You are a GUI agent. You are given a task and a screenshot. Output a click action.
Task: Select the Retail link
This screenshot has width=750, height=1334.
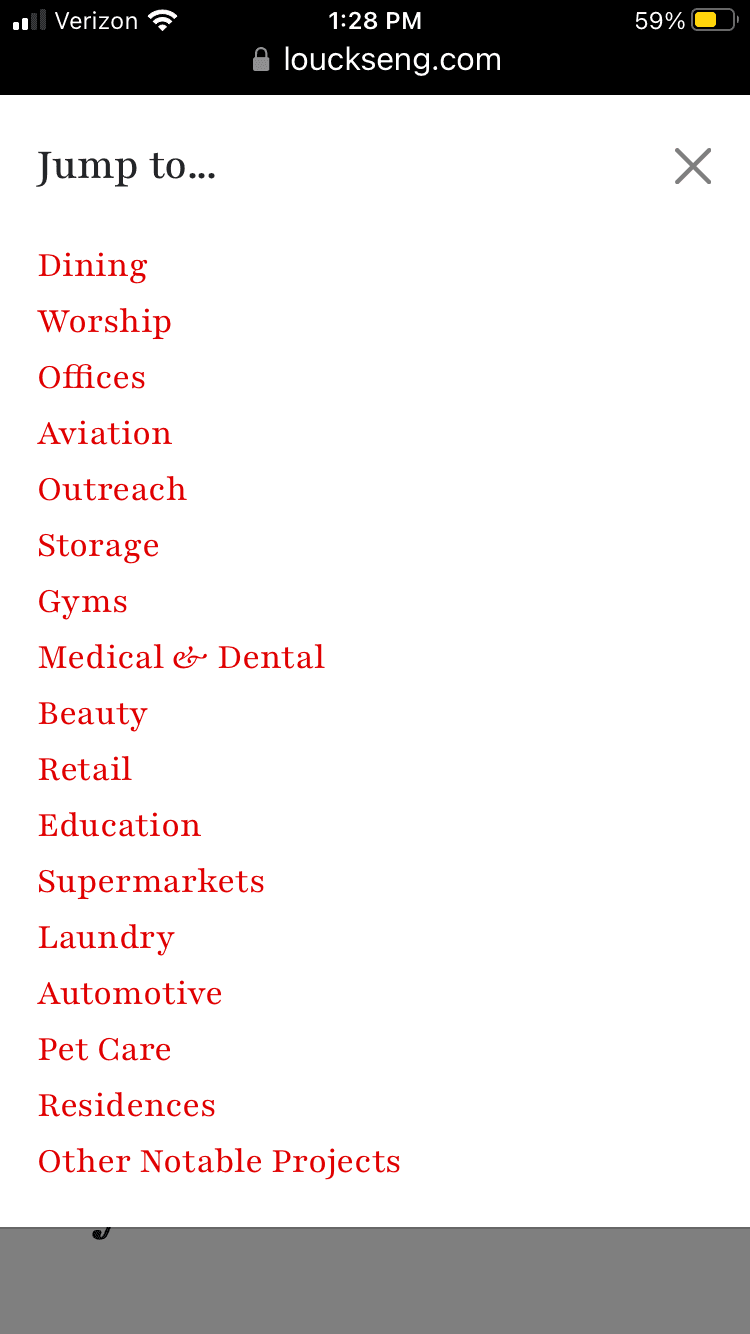(x=85, y=770)
